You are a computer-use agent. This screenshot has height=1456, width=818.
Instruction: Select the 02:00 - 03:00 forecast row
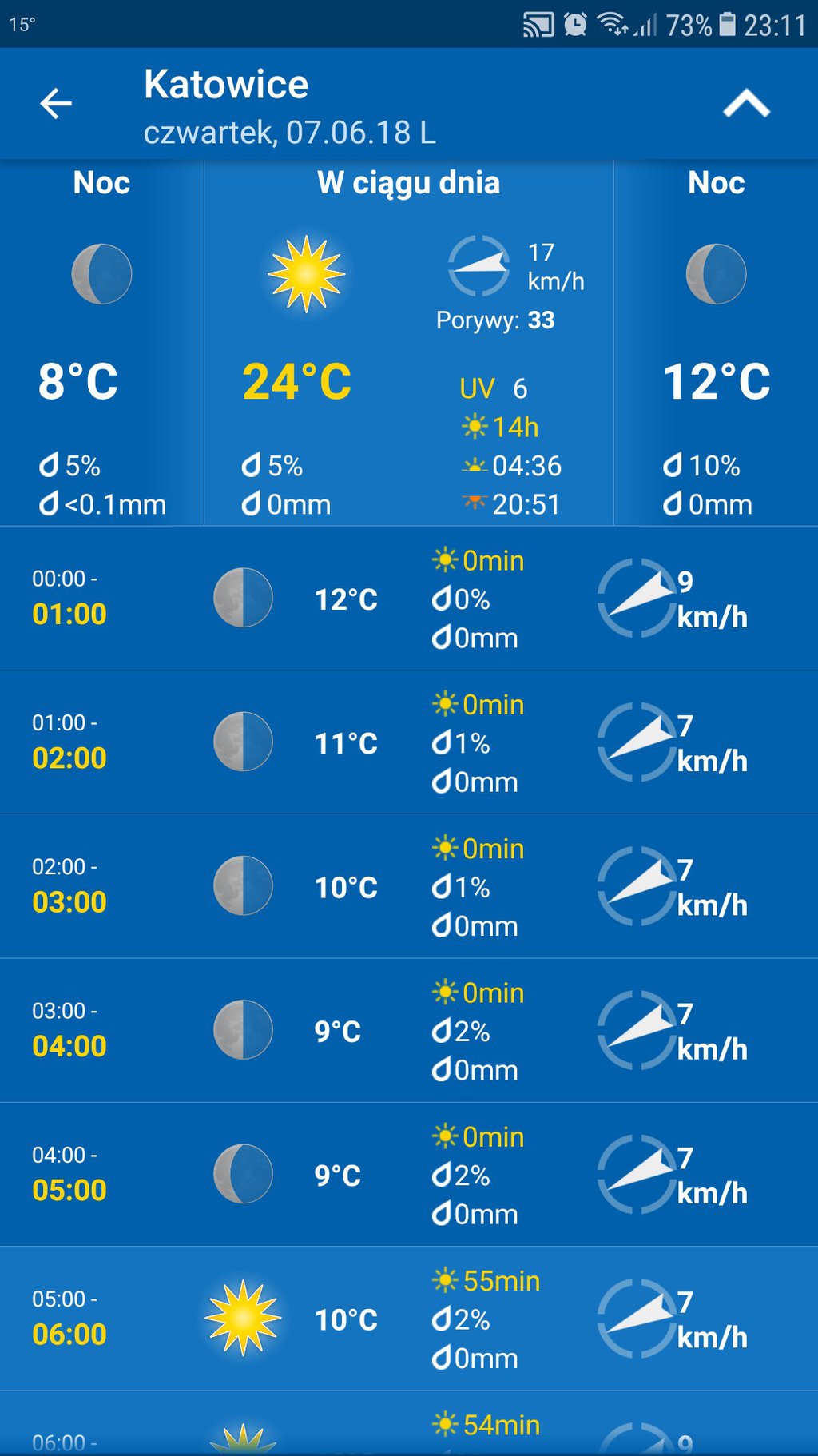[x=409, y=886]
